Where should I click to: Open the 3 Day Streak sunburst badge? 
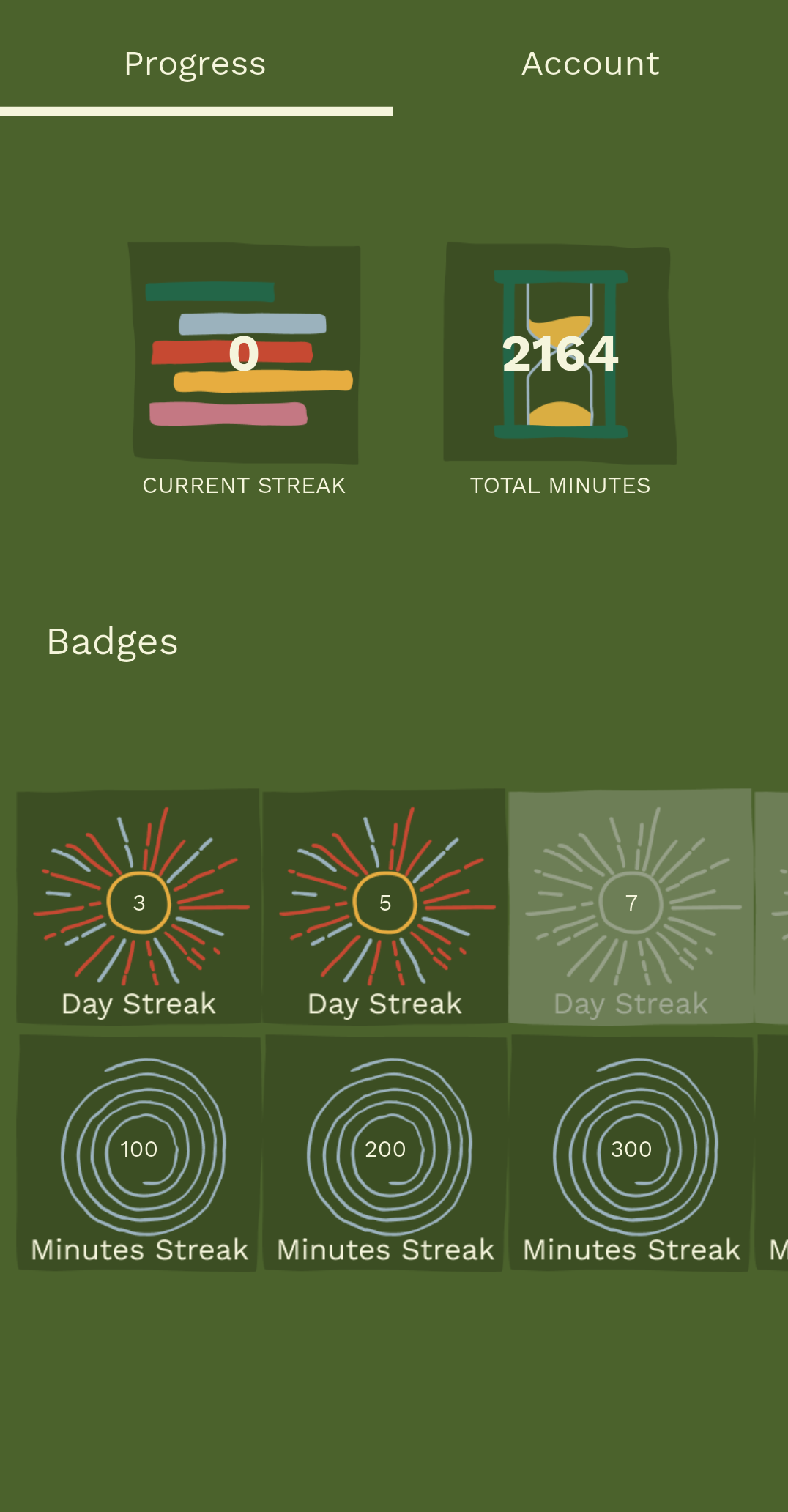tap(139, 905)
